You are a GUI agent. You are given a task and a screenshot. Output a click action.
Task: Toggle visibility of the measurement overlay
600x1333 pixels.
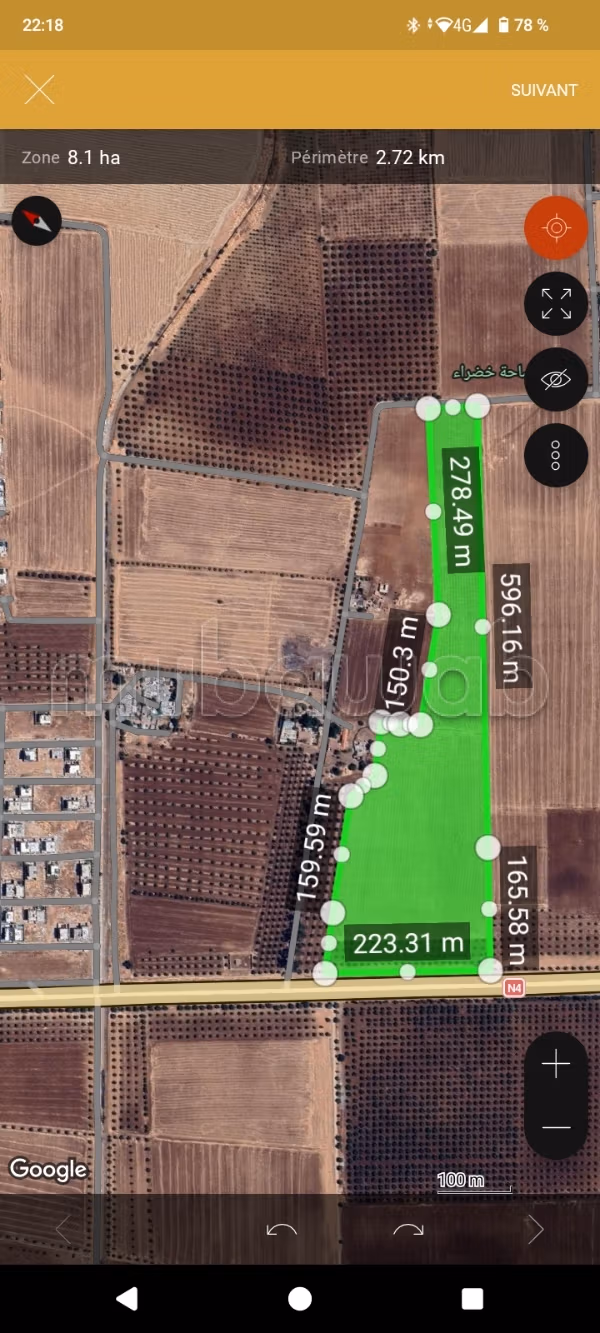click(x=556, y=379)
